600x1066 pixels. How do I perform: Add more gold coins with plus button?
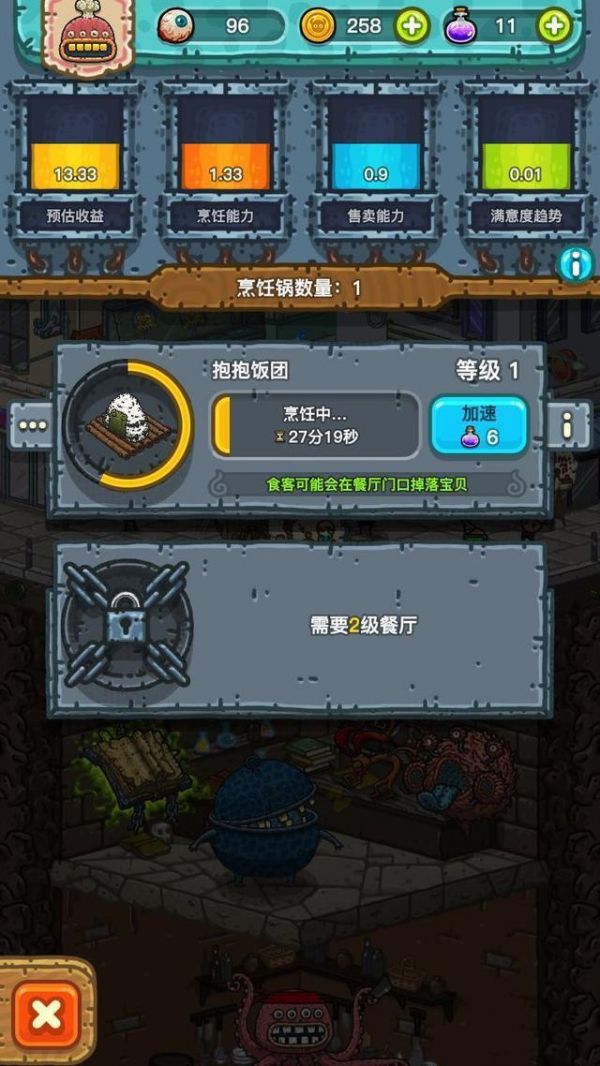click(x=411, y=26)
